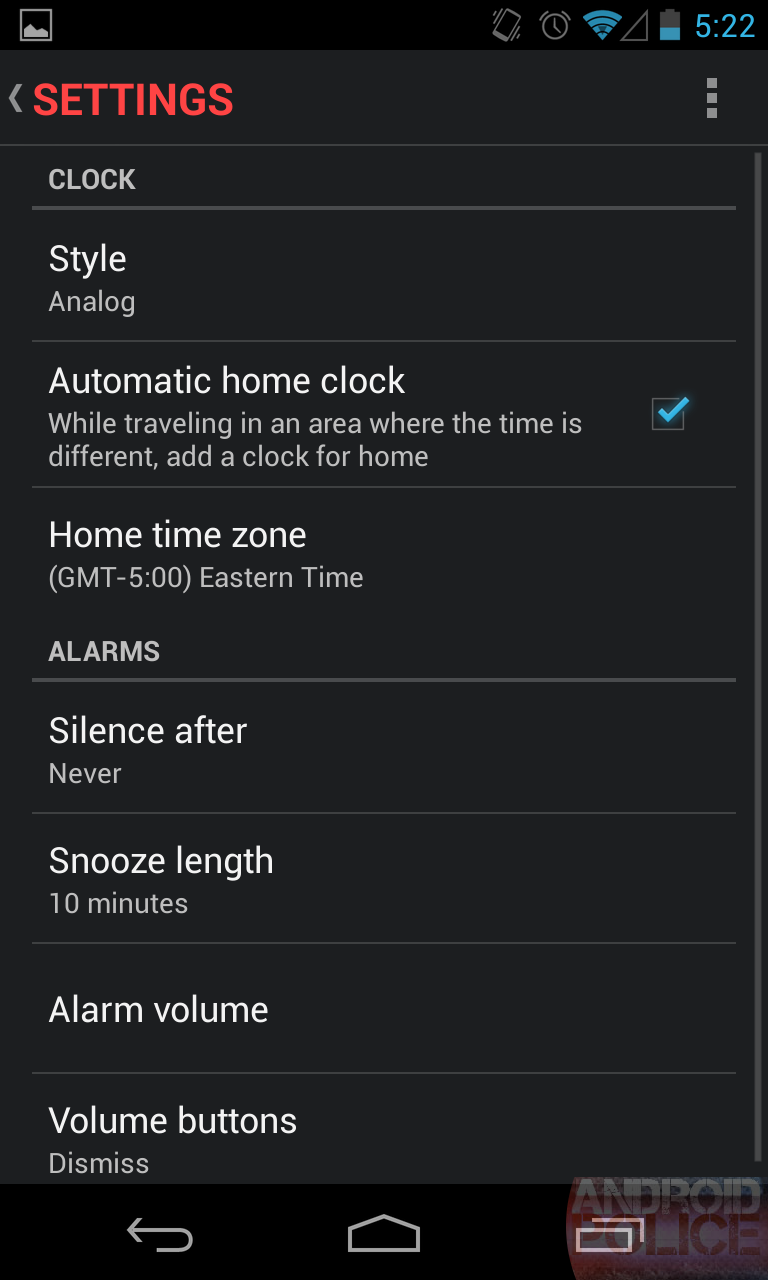Select the Volume buttons behavior row
This screenshot has width=768, height=1280.
(x=384, y=1138)
